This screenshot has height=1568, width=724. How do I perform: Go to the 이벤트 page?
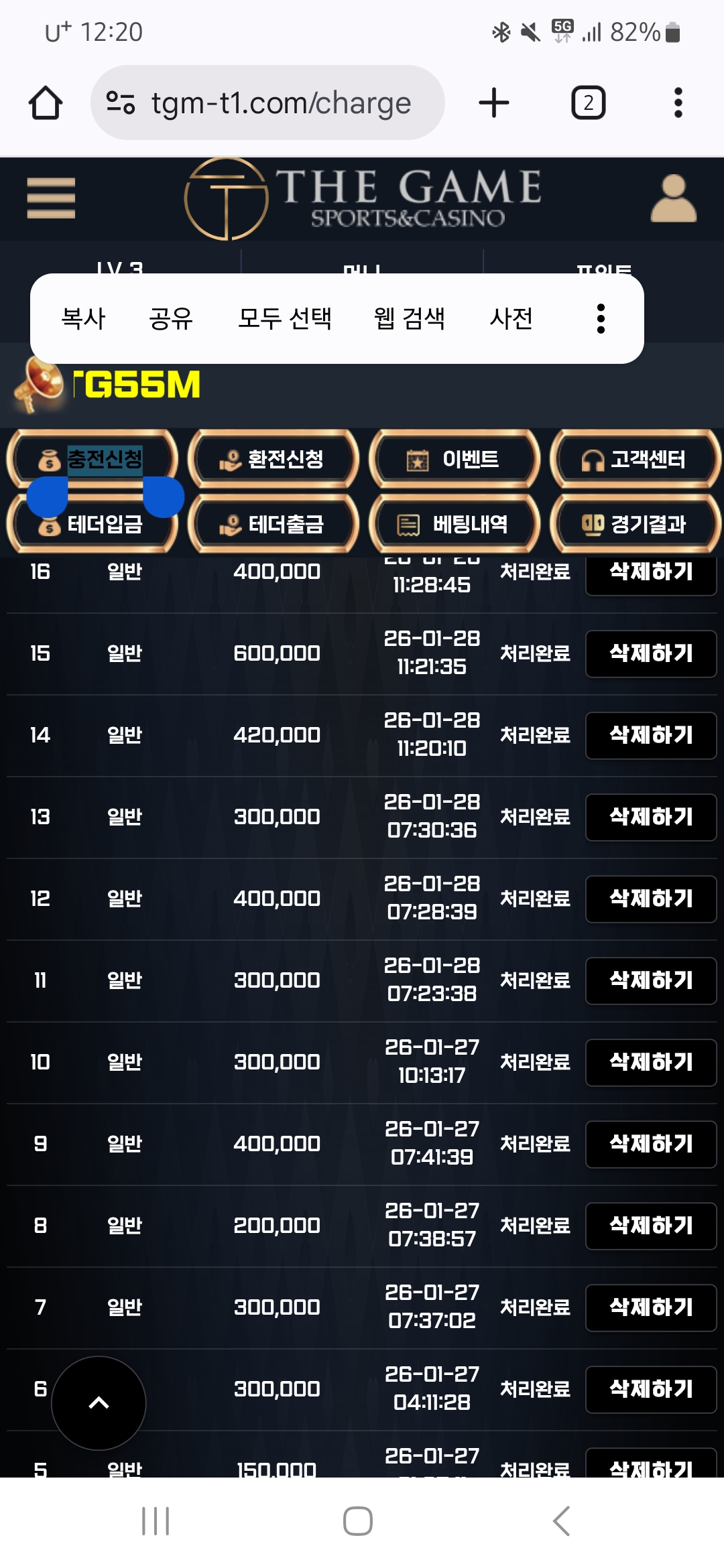[x=455, y=459]
